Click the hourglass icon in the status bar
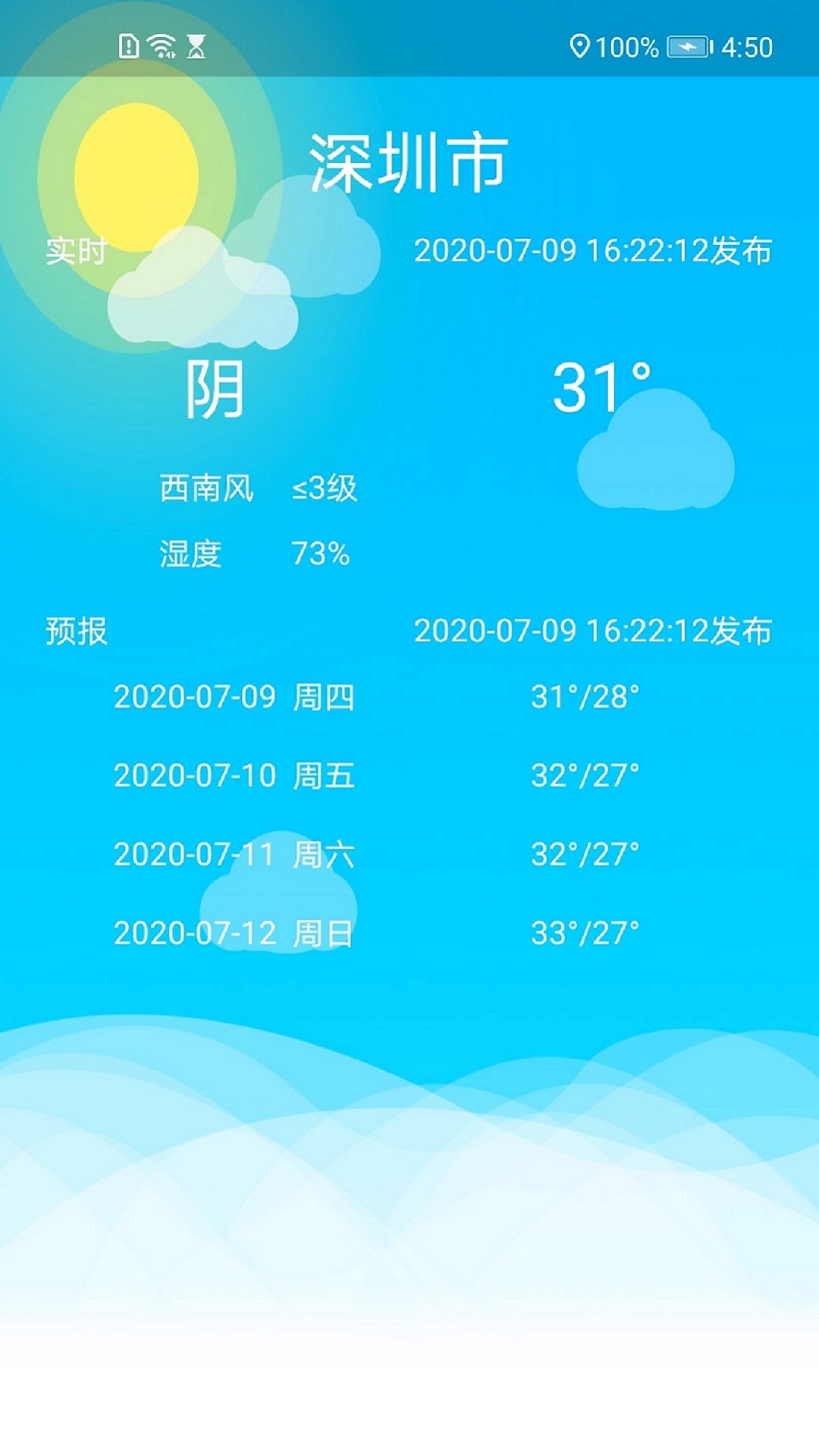819x1456 pixels. pyautogui.click(x=196, y=45)
